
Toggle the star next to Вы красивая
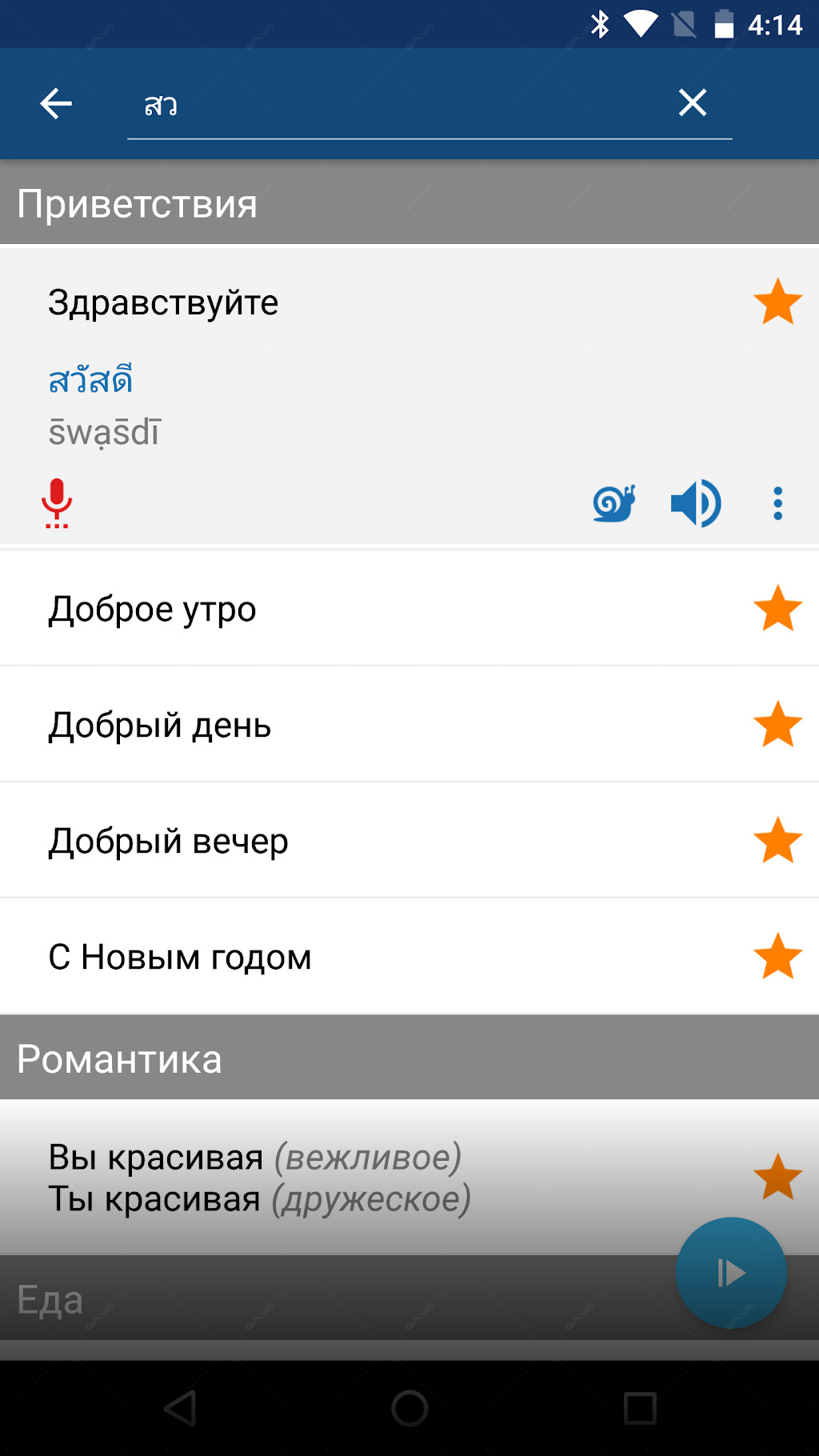(x=777, y=1178)
